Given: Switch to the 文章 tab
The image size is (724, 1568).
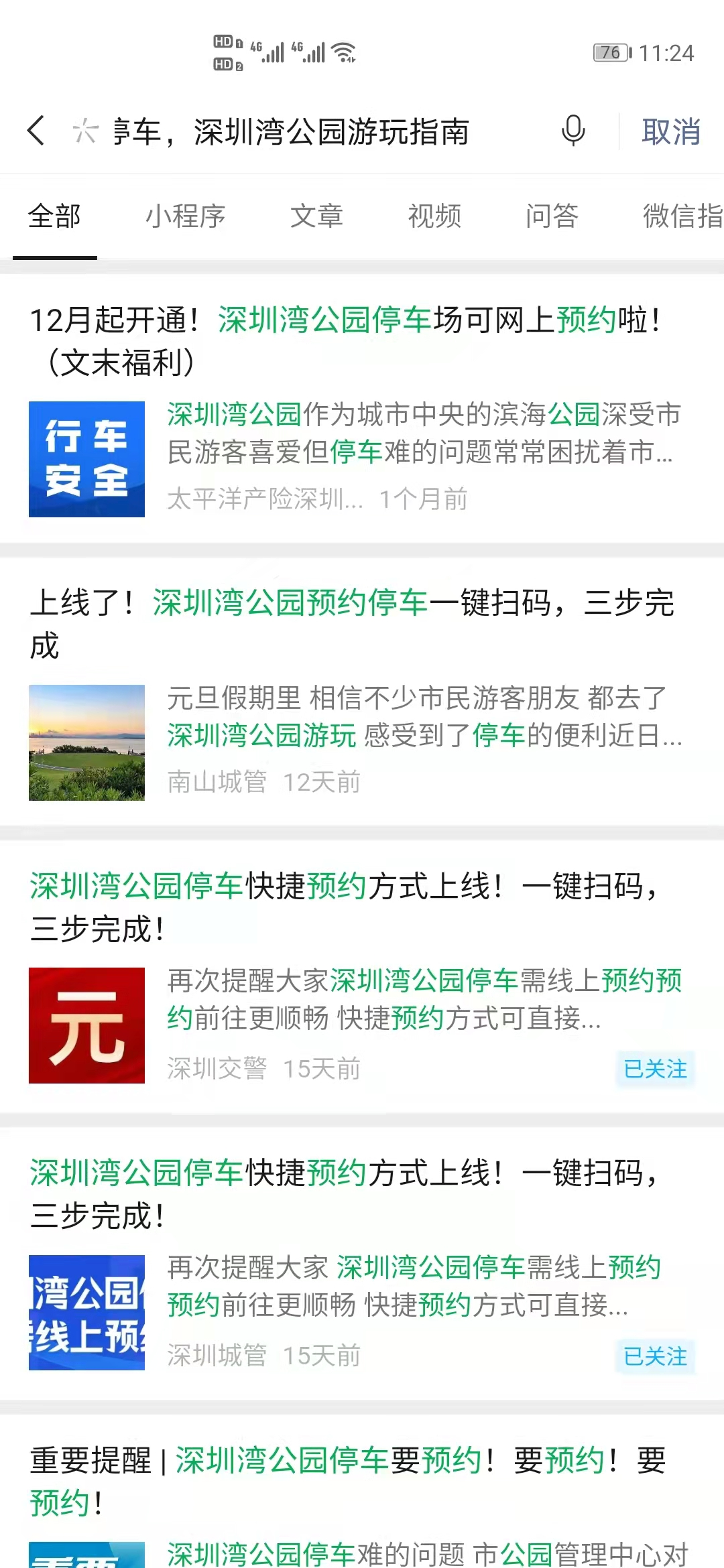Looking at the screenshot, I should tap(316, 216).
